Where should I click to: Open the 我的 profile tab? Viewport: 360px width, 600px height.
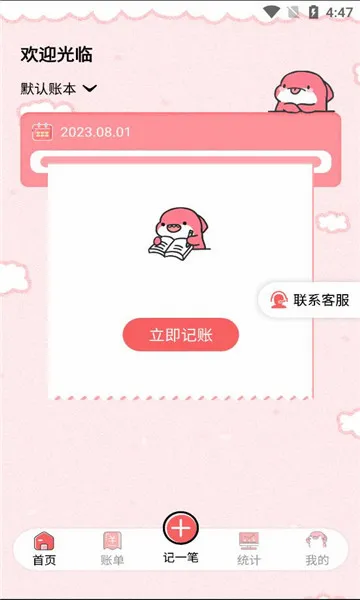pos(317,549)
